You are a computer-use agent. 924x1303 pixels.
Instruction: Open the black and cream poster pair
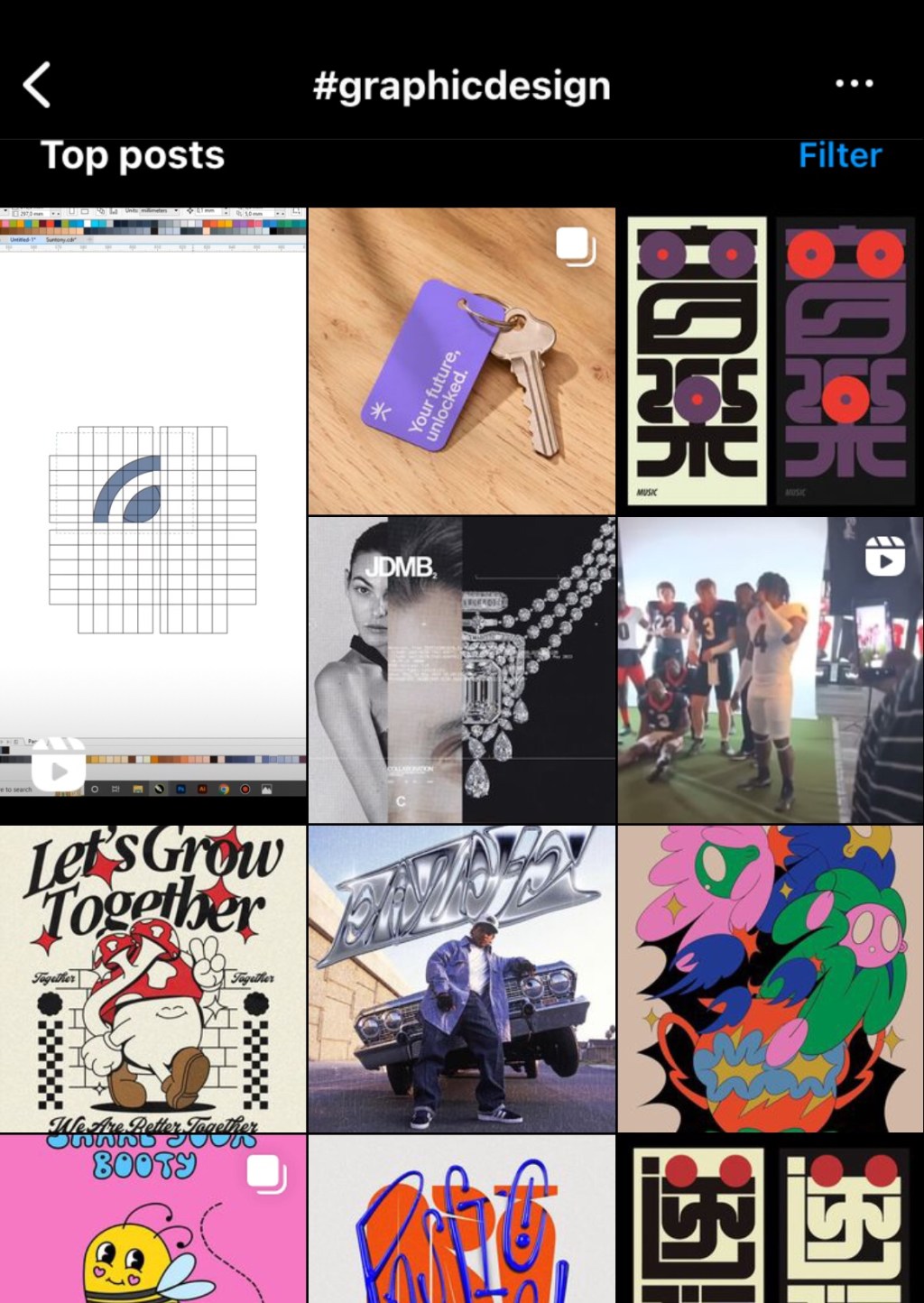click(x=770, y=1220)
